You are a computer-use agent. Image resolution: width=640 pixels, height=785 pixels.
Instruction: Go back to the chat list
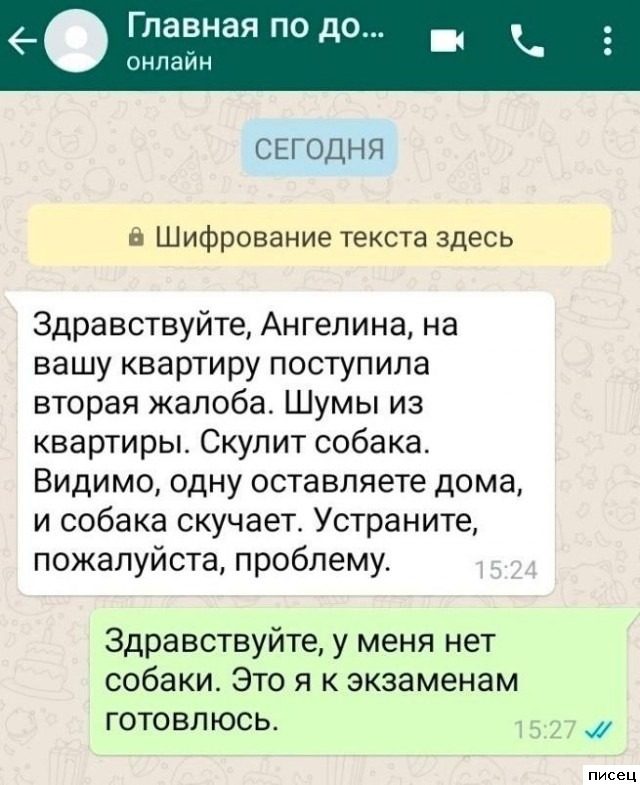coord(18,43)
